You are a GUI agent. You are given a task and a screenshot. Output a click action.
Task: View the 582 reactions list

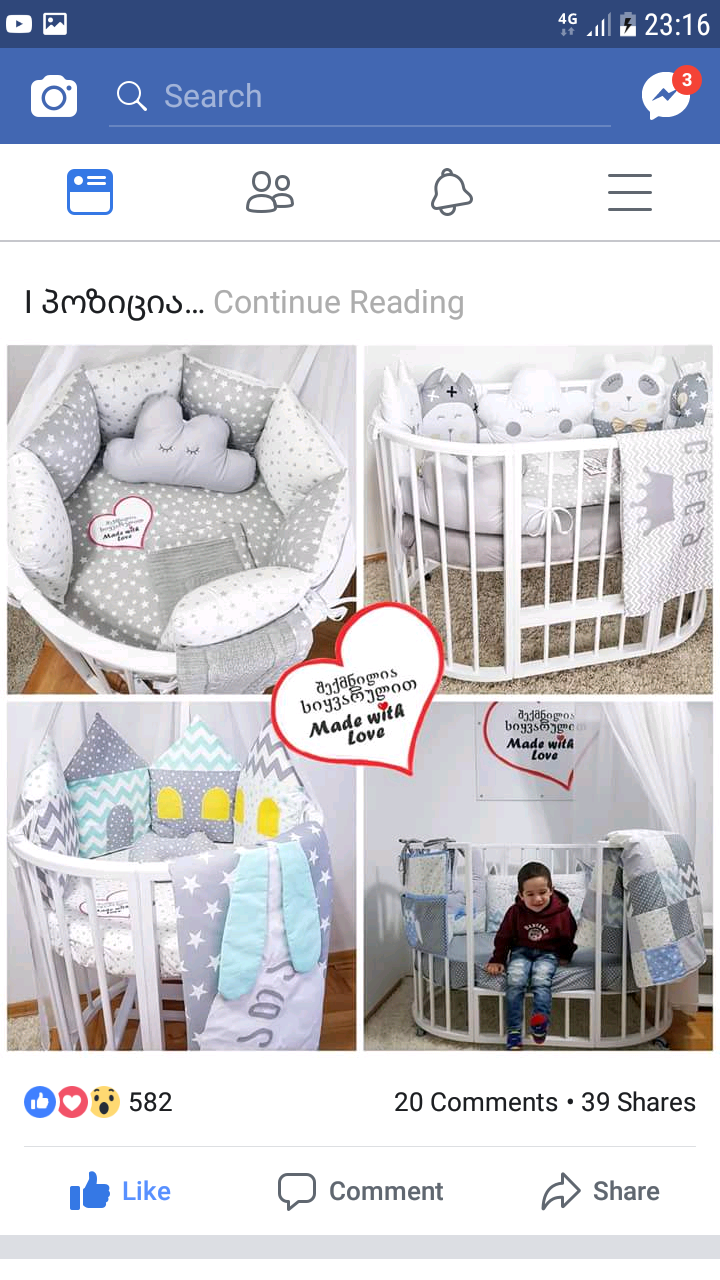click(98, 1102)
